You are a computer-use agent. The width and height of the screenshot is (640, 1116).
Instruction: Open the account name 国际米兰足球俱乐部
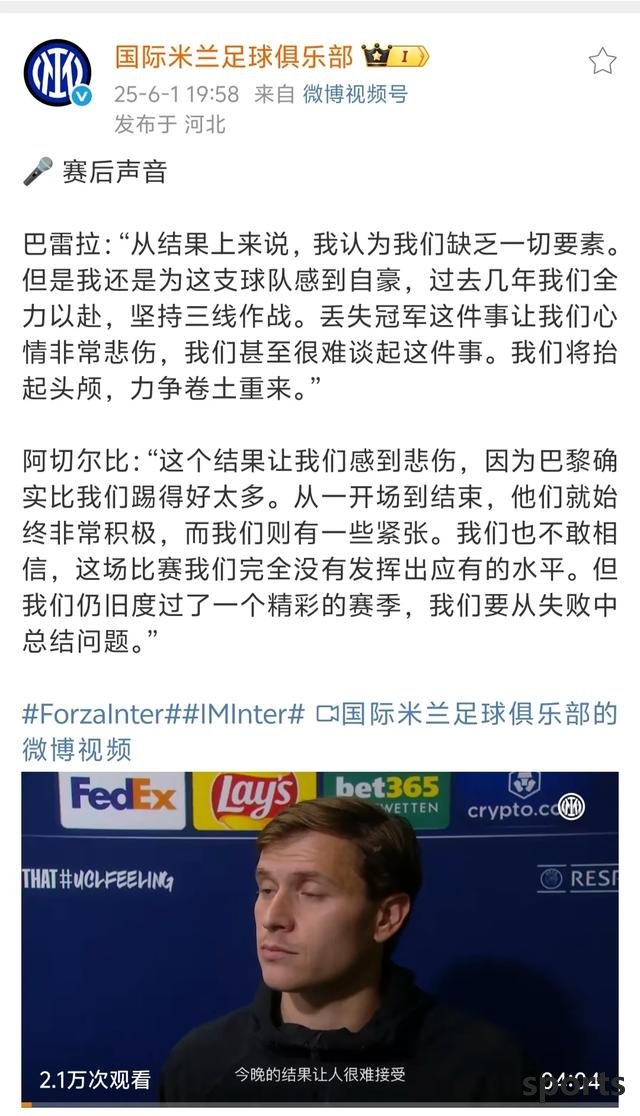tap(234, 56)
